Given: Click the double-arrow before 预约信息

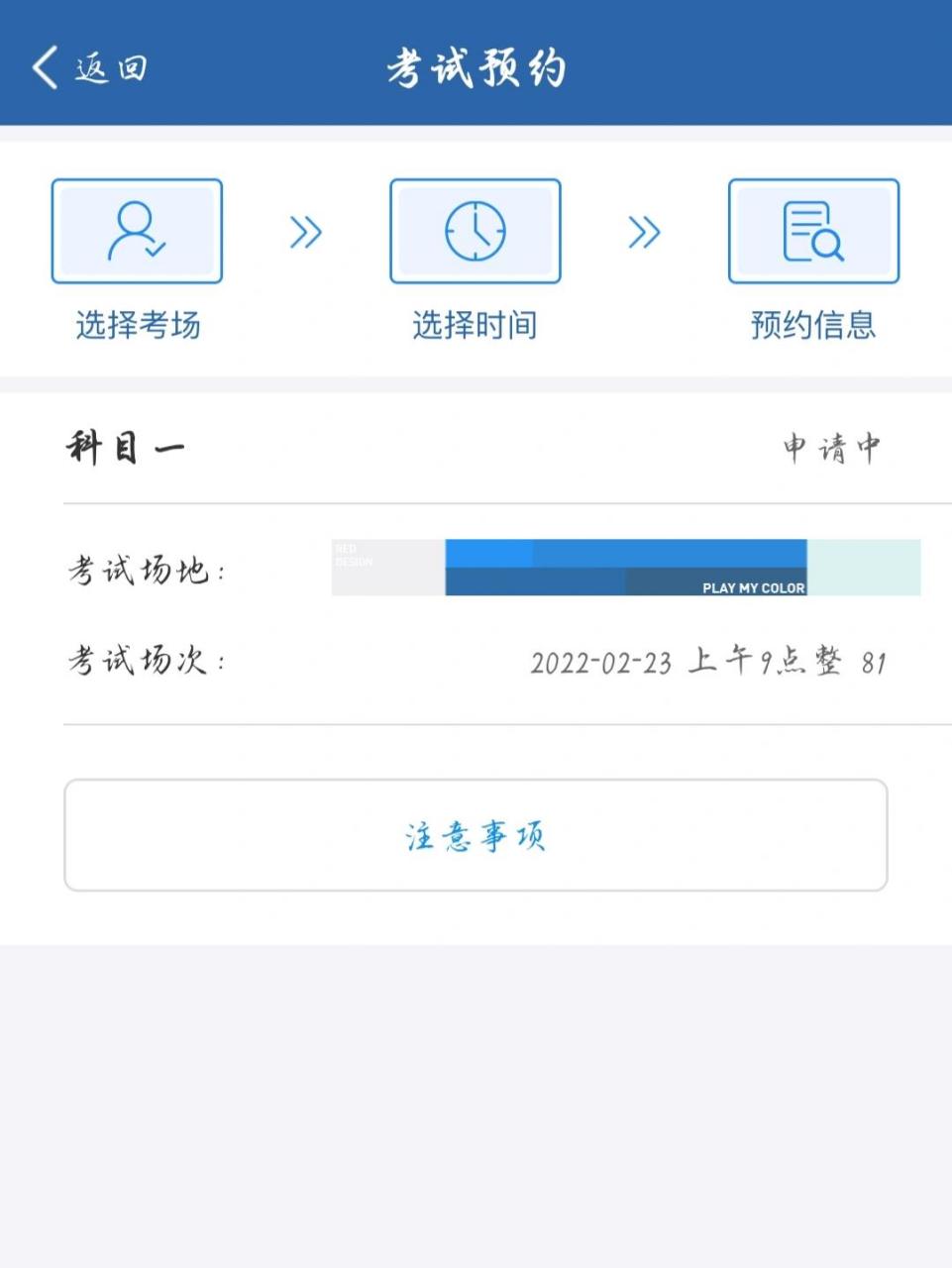Looking at the screenshot, I should 646,231.
